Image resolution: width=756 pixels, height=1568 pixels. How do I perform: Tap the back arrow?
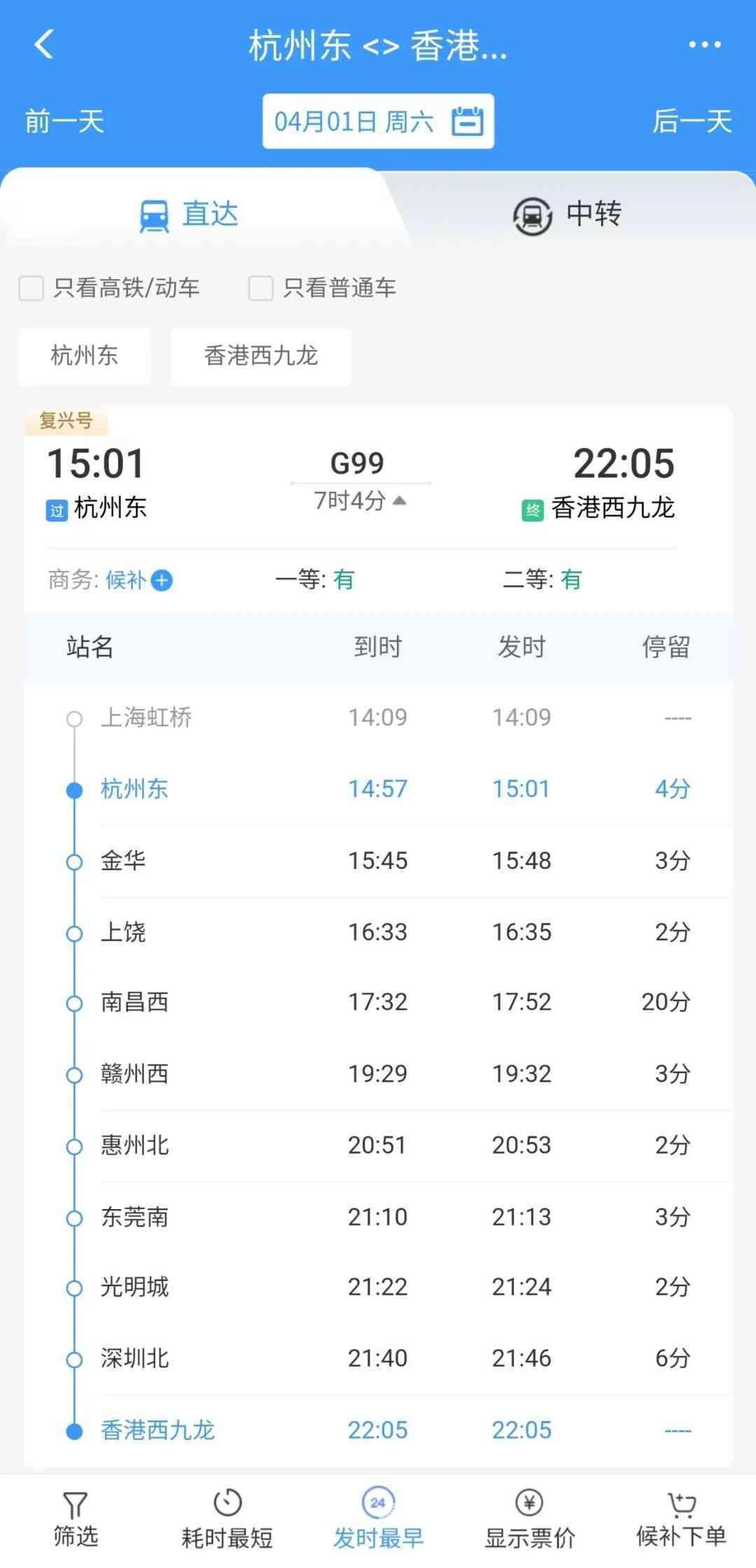(43, 45)
